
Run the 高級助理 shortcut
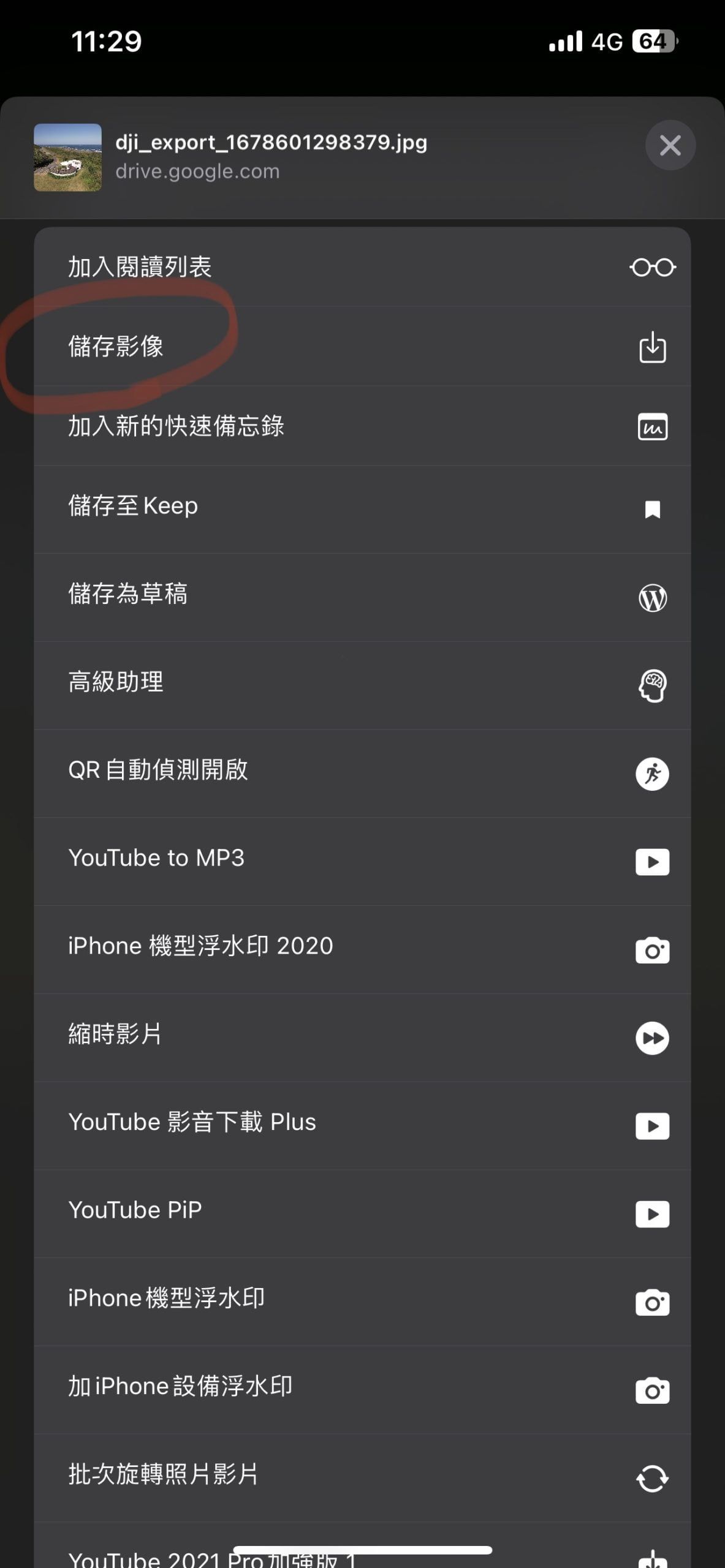[x=362, y=683]
